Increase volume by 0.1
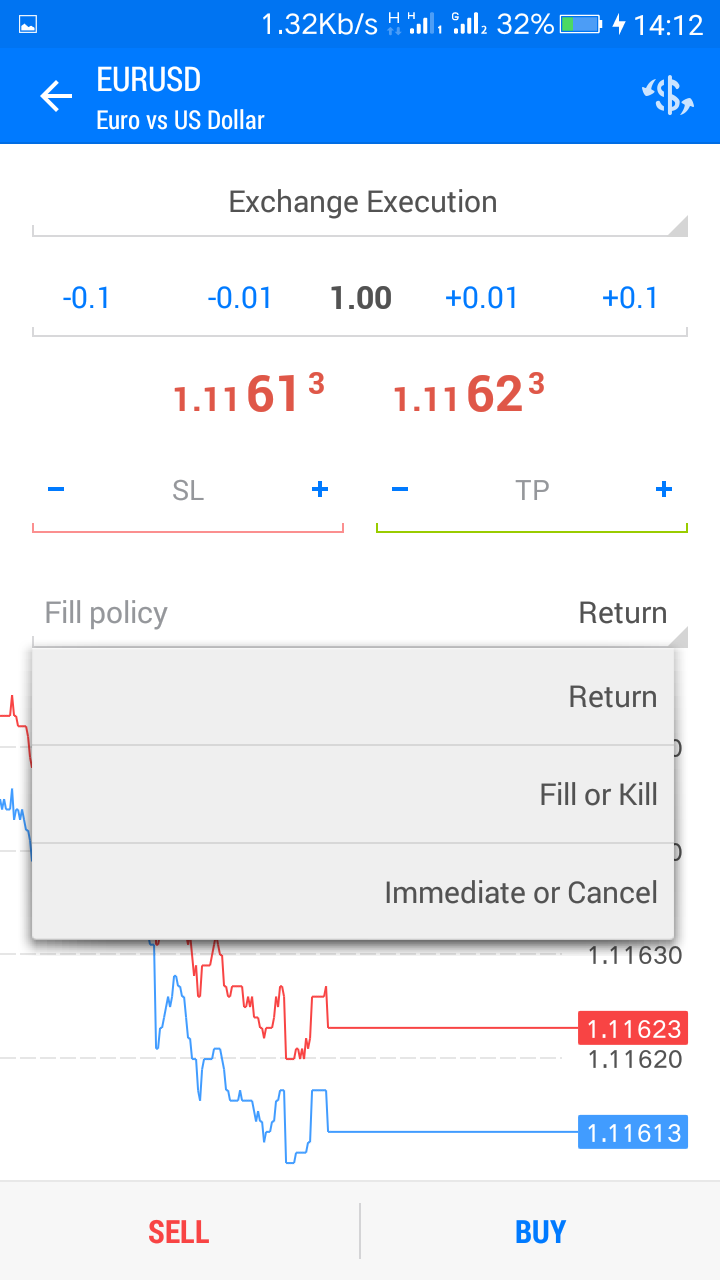The image size is (720, 1280). click(630, 298)
